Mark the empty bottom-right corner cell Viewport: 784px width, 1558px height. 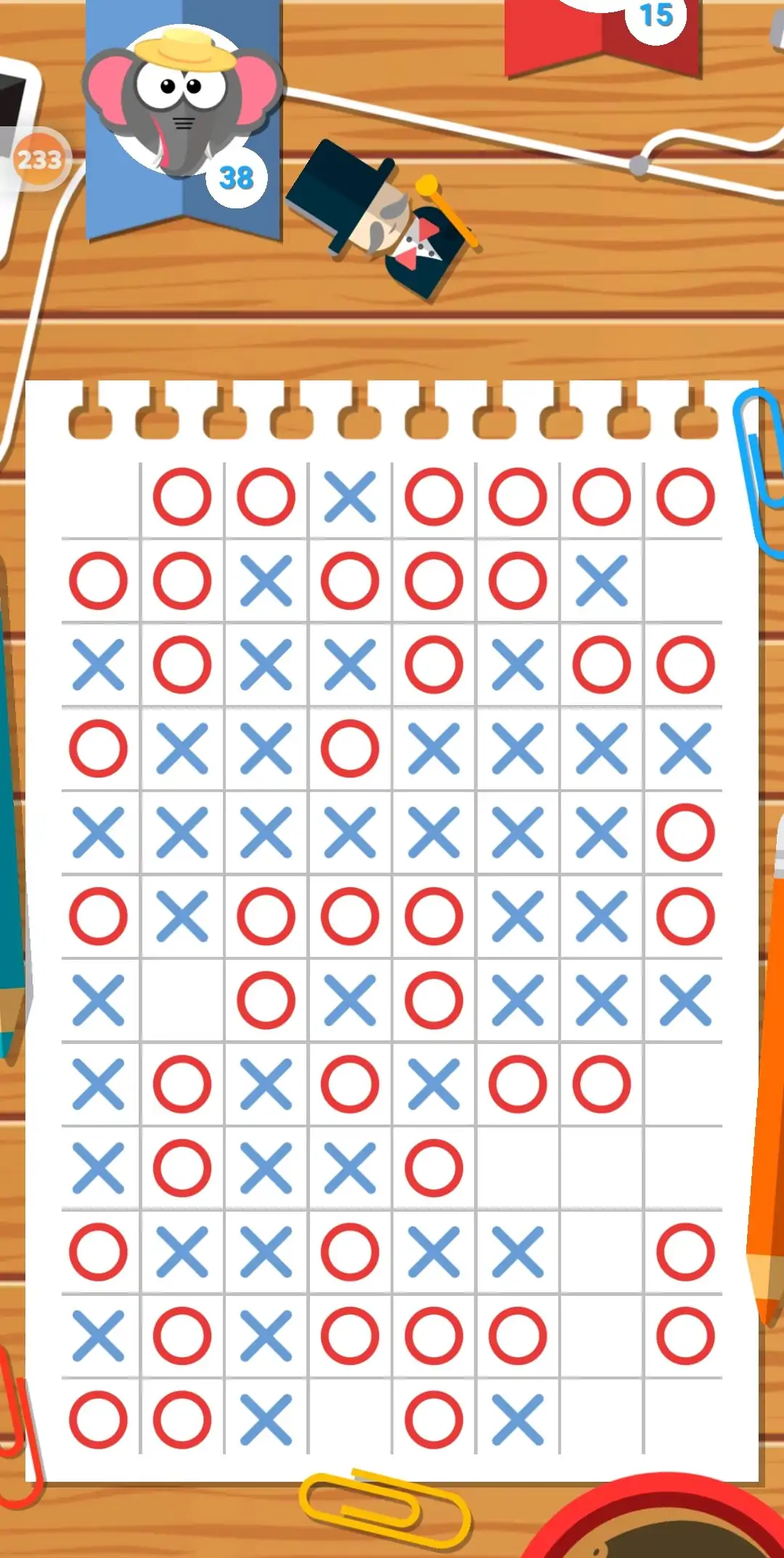(685, 1419)
